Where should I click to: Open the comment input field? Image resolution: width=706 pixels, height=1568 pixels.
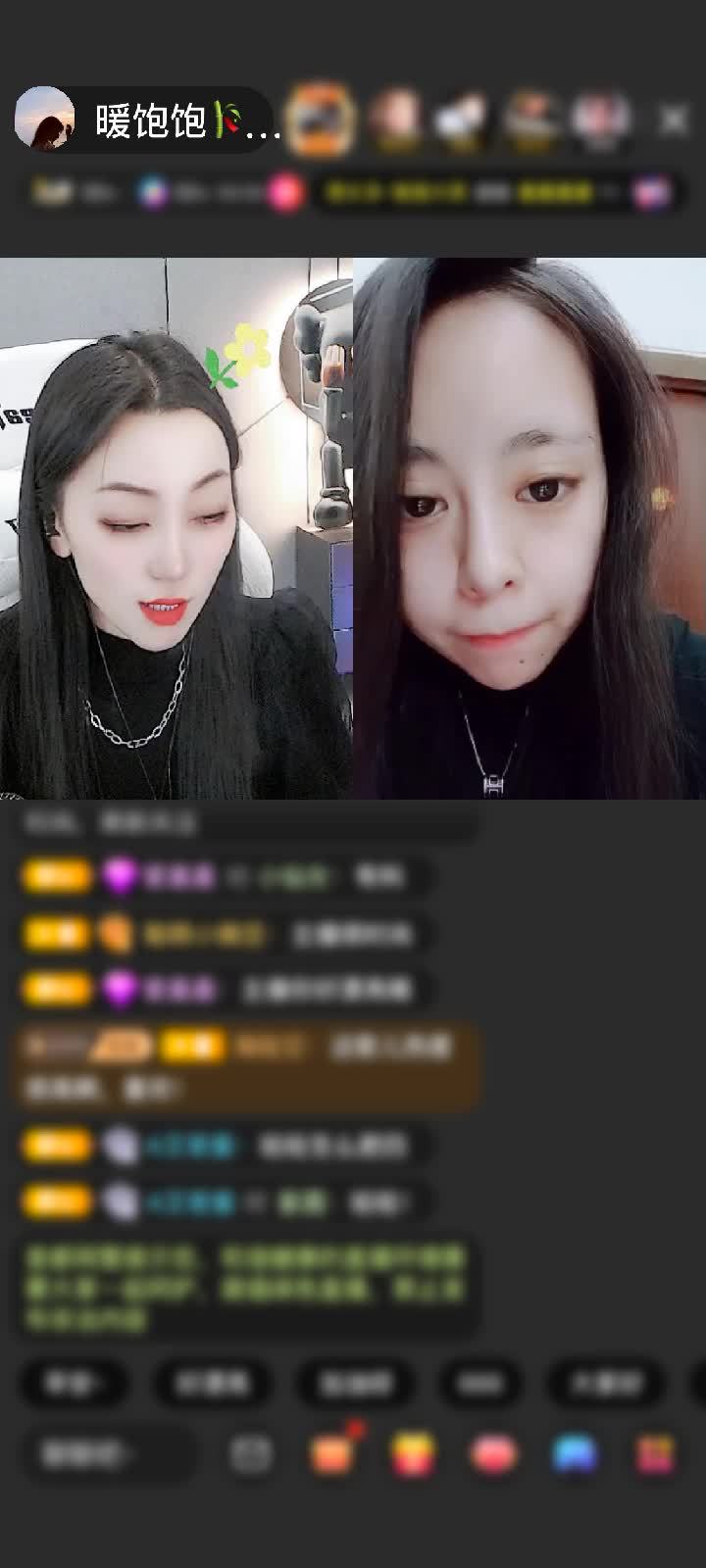(108, 1454)
